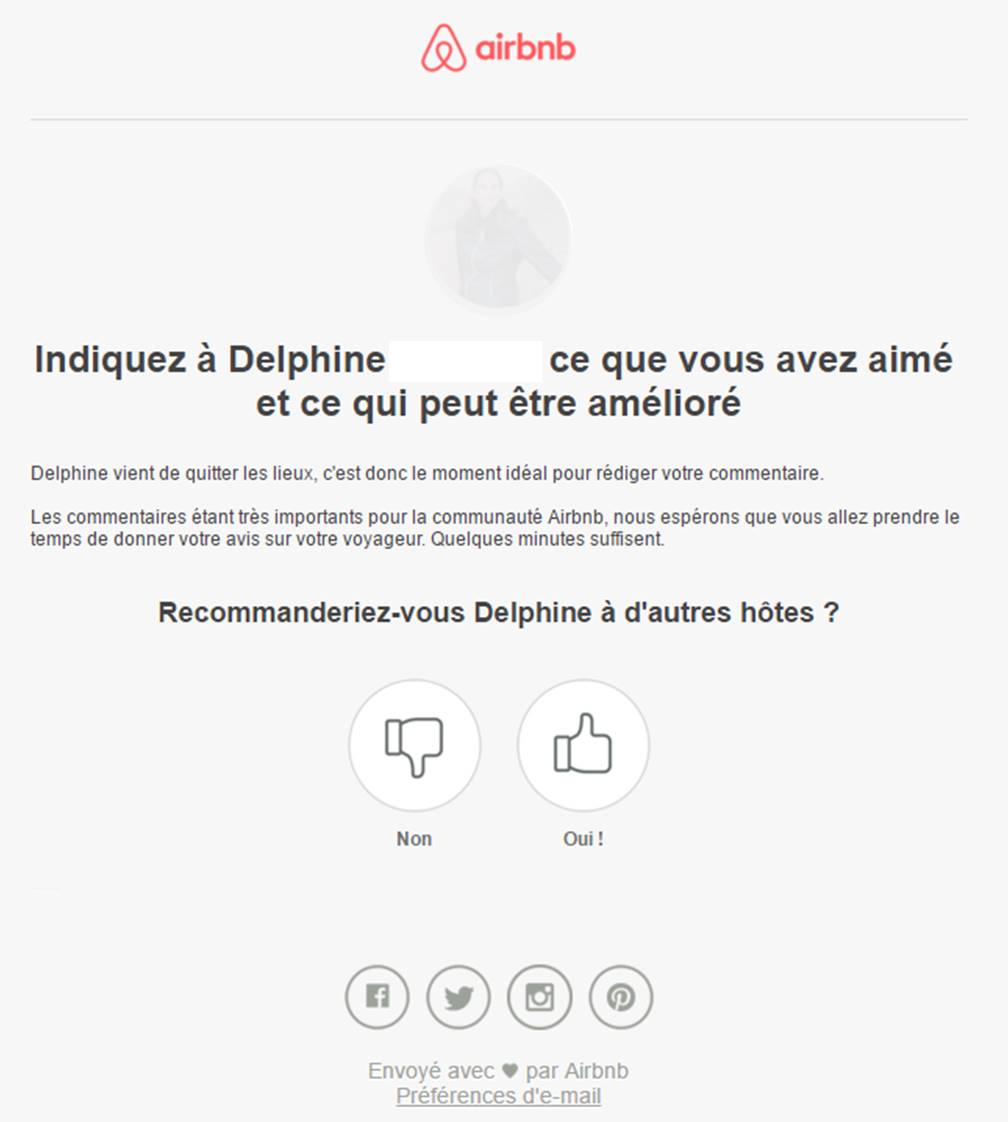Choose the thumbs-up Oui button

pyautogui.click(x=583, y=745)
